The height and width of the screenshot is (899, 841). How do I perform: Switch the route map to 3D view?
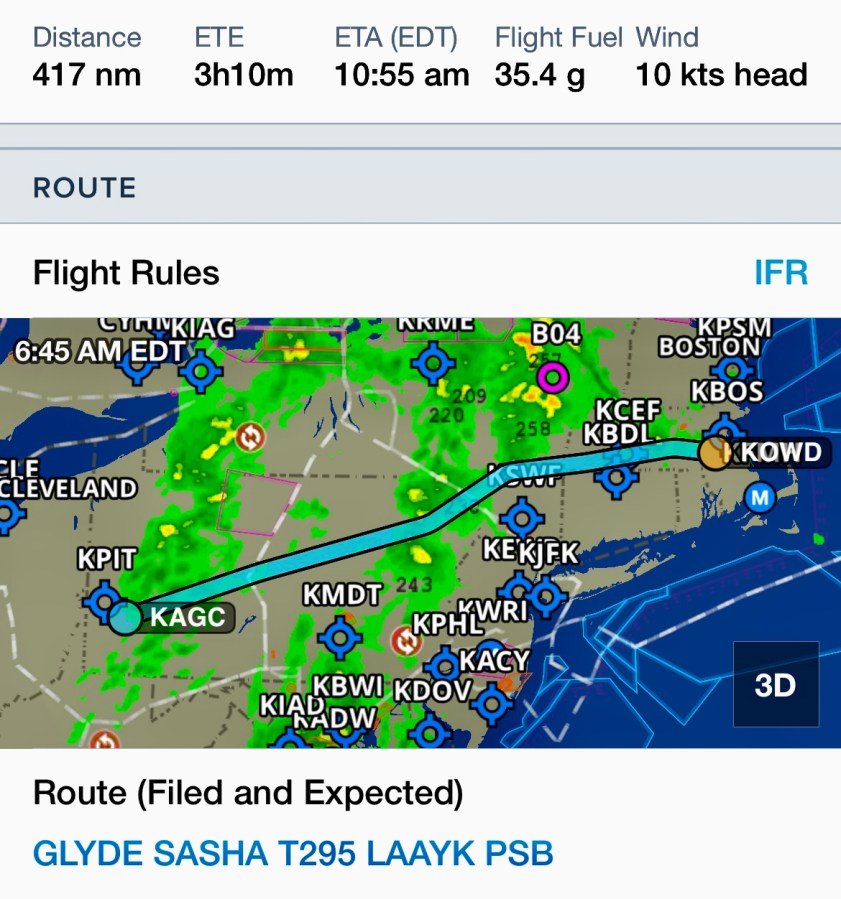pos(775,684)
